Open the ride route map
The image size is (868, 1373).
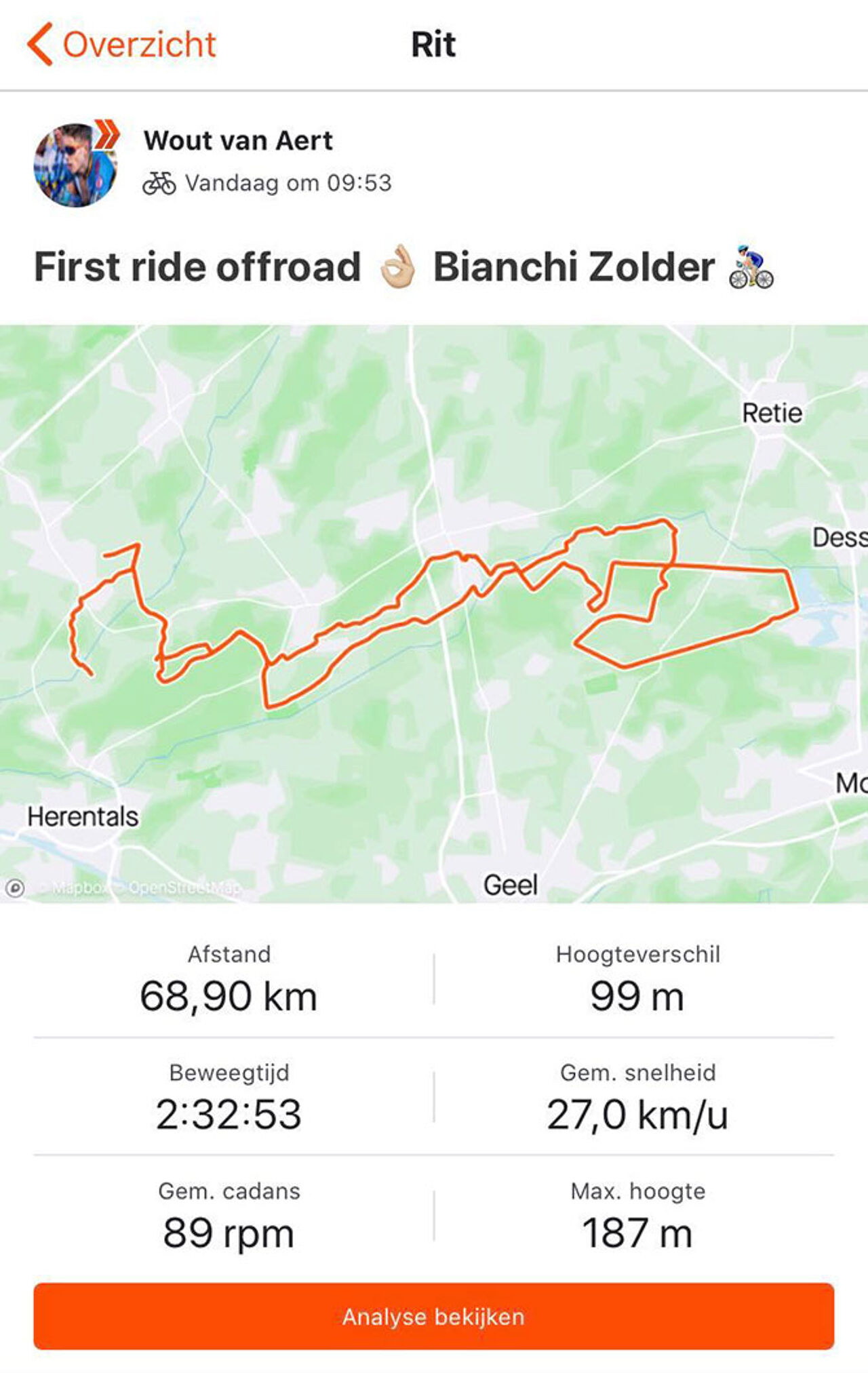(x=434, y=614)
